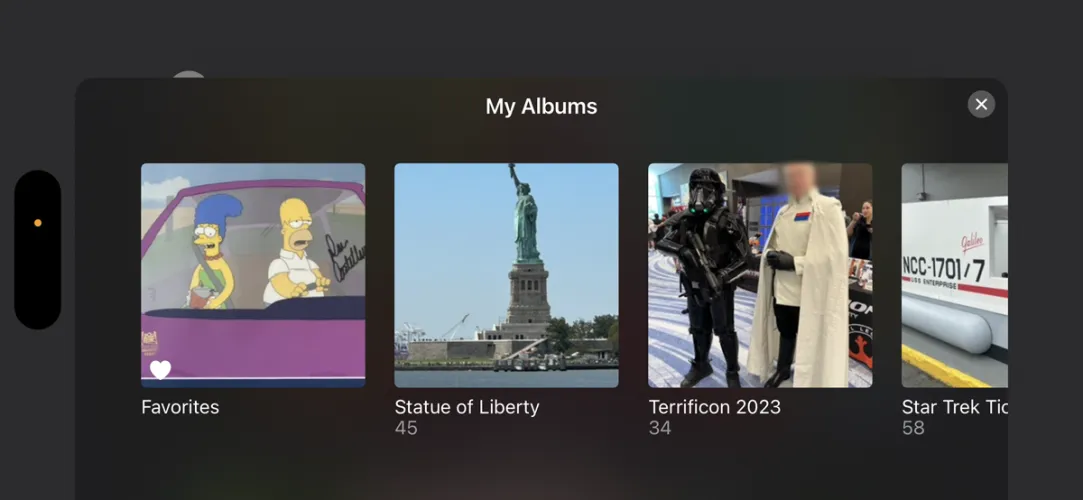Viewport: 1083px width, 500px height.
Task: Open the Favorites album
Action: 253,275
